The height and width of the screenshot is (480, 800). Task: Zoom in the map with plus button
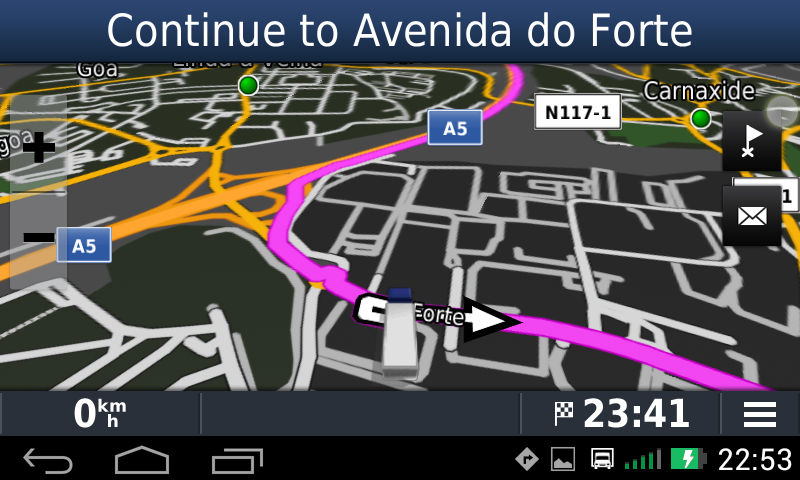[38, 148]
